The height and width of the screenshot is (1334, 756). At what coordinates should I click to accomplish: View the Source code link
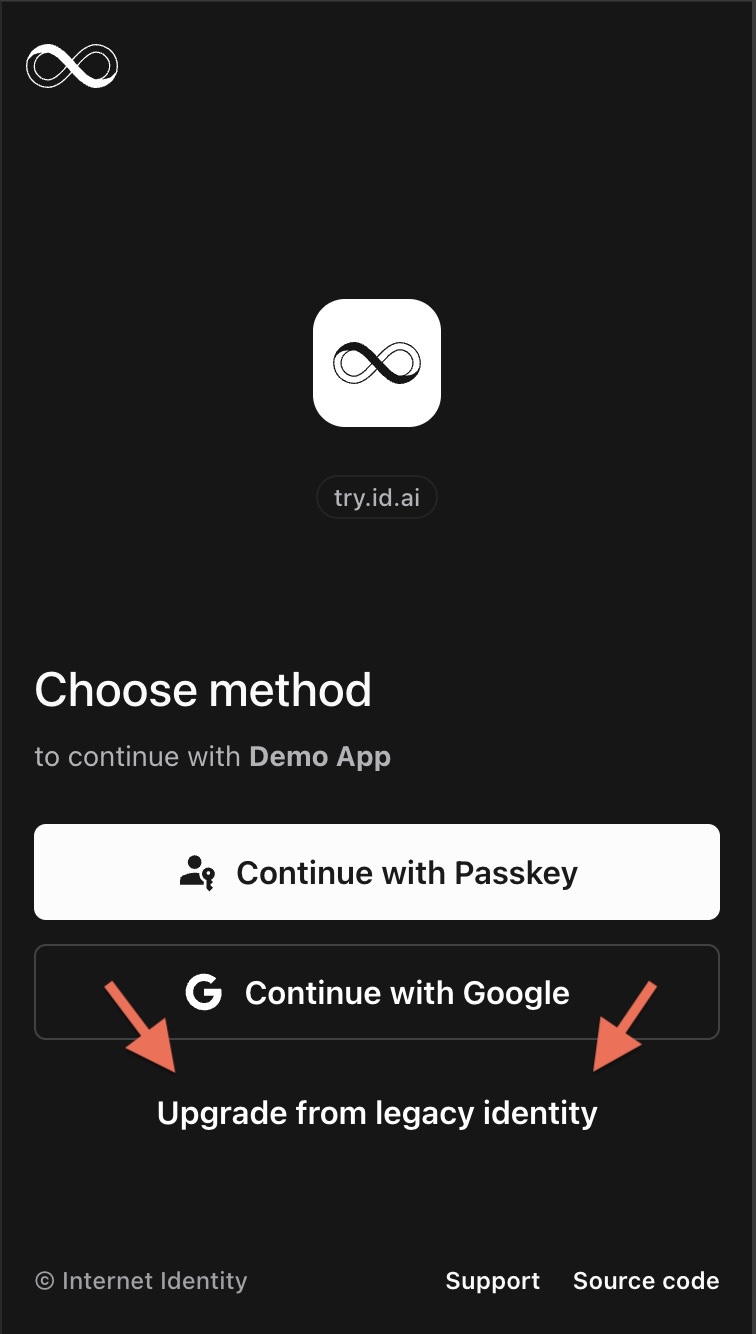point(645,1281)
